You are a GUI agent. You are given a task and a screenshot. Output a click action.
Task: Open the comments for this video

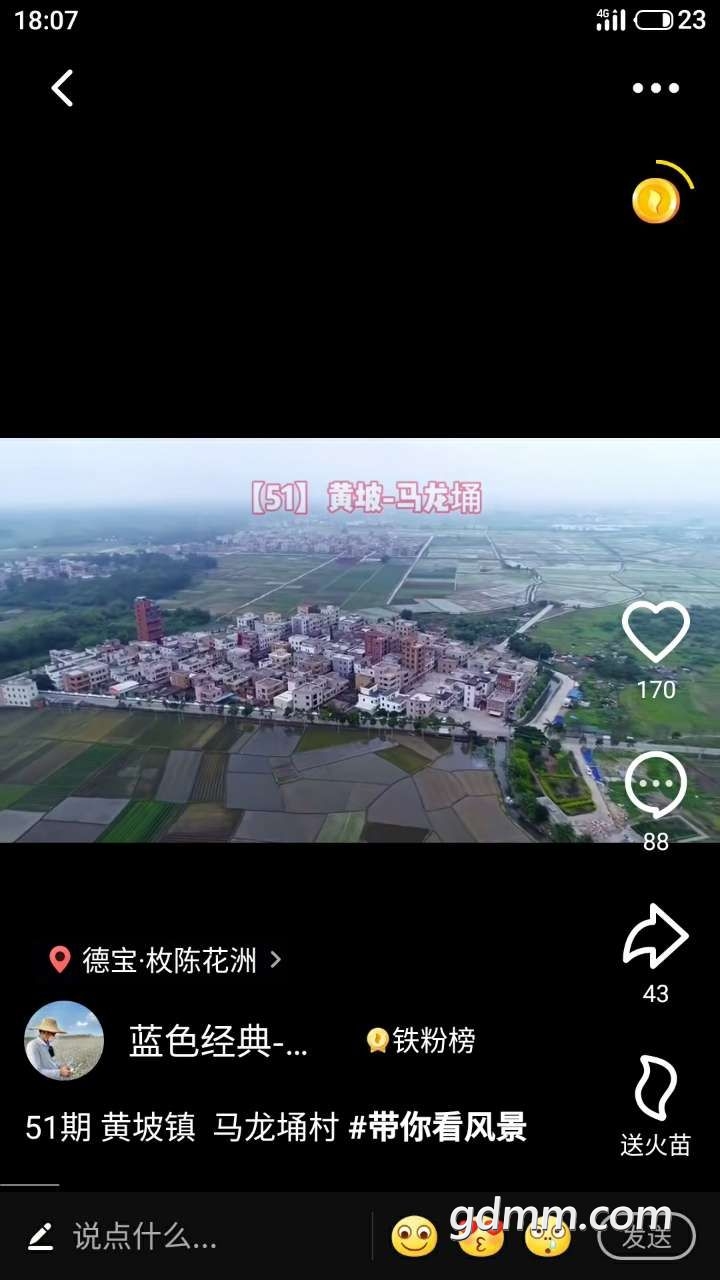coord(655,785)
